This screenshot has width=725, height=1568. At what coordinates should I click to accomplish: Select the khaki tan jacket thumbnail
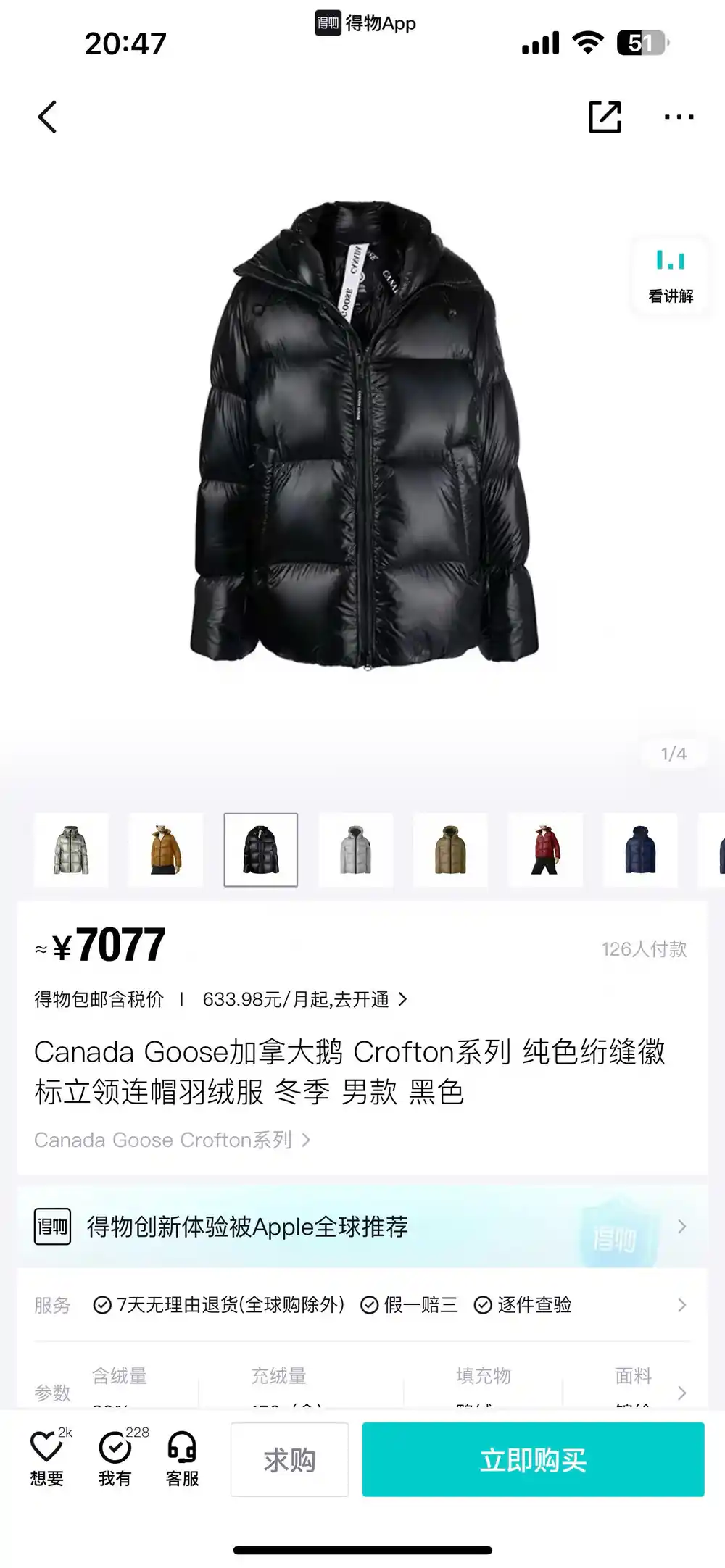pos(450,850)
